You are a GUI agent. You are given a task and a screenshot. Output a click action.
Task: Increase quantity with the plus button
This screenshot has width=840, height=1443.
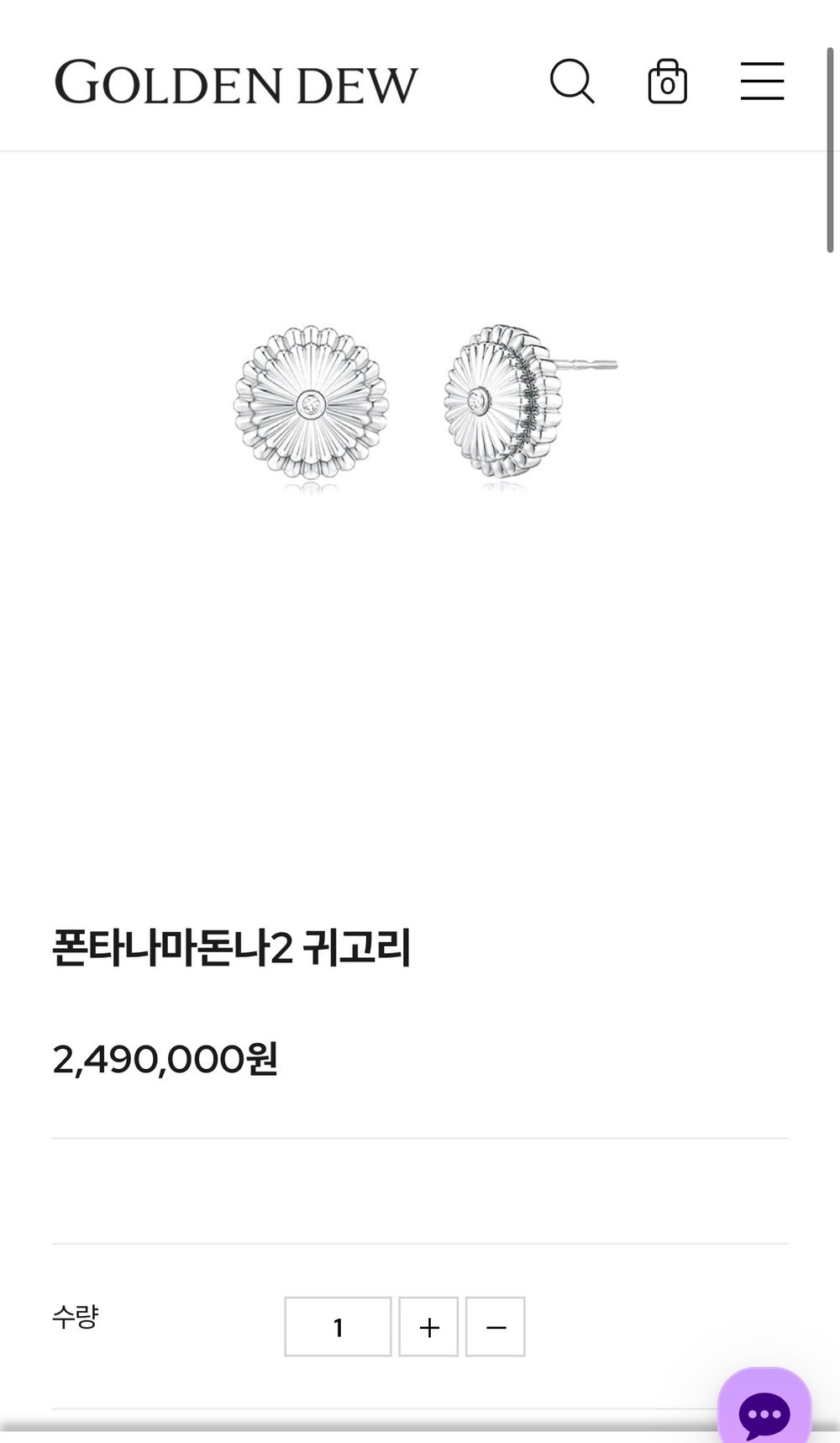(428, 1326)
